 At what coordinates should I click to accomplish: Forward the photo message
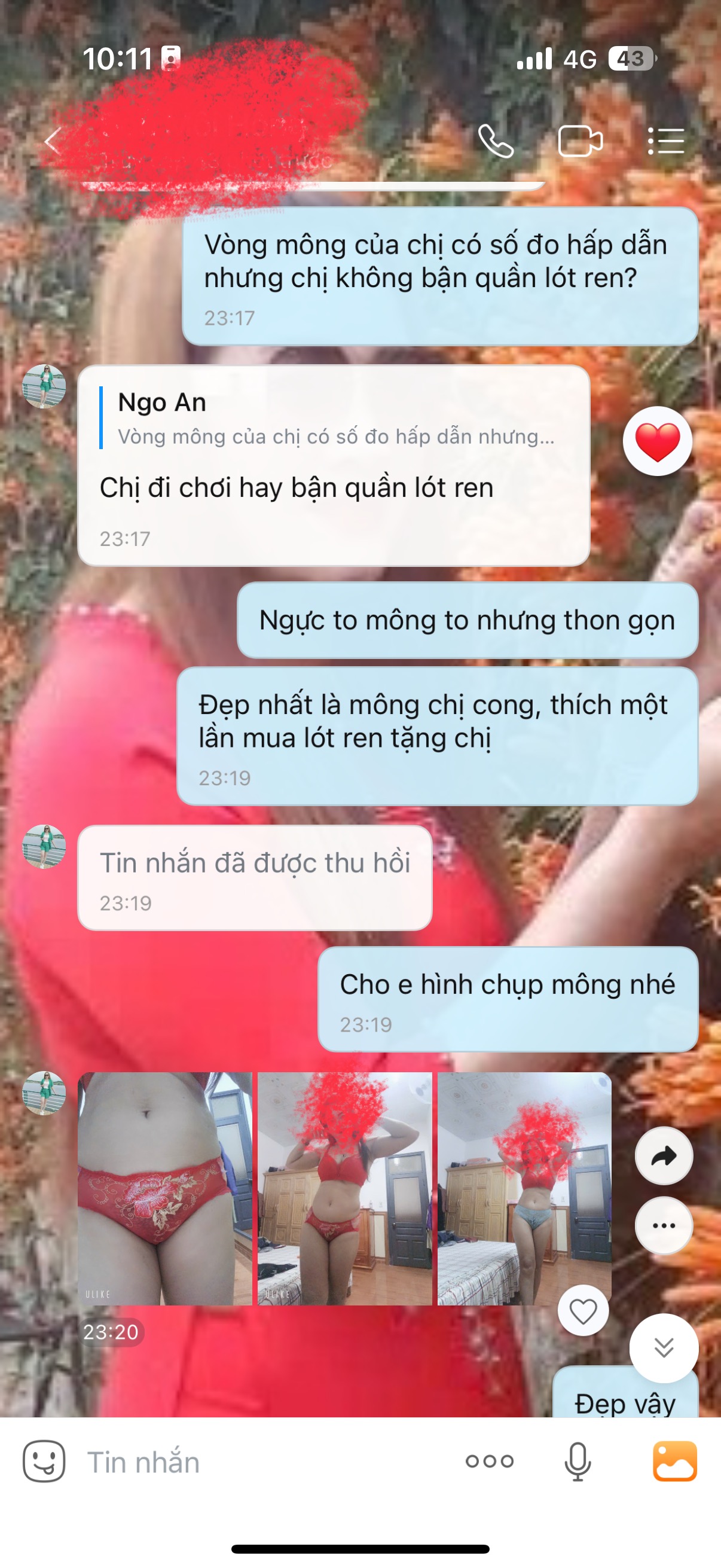pyautogui.click(x=663, y=1155)
